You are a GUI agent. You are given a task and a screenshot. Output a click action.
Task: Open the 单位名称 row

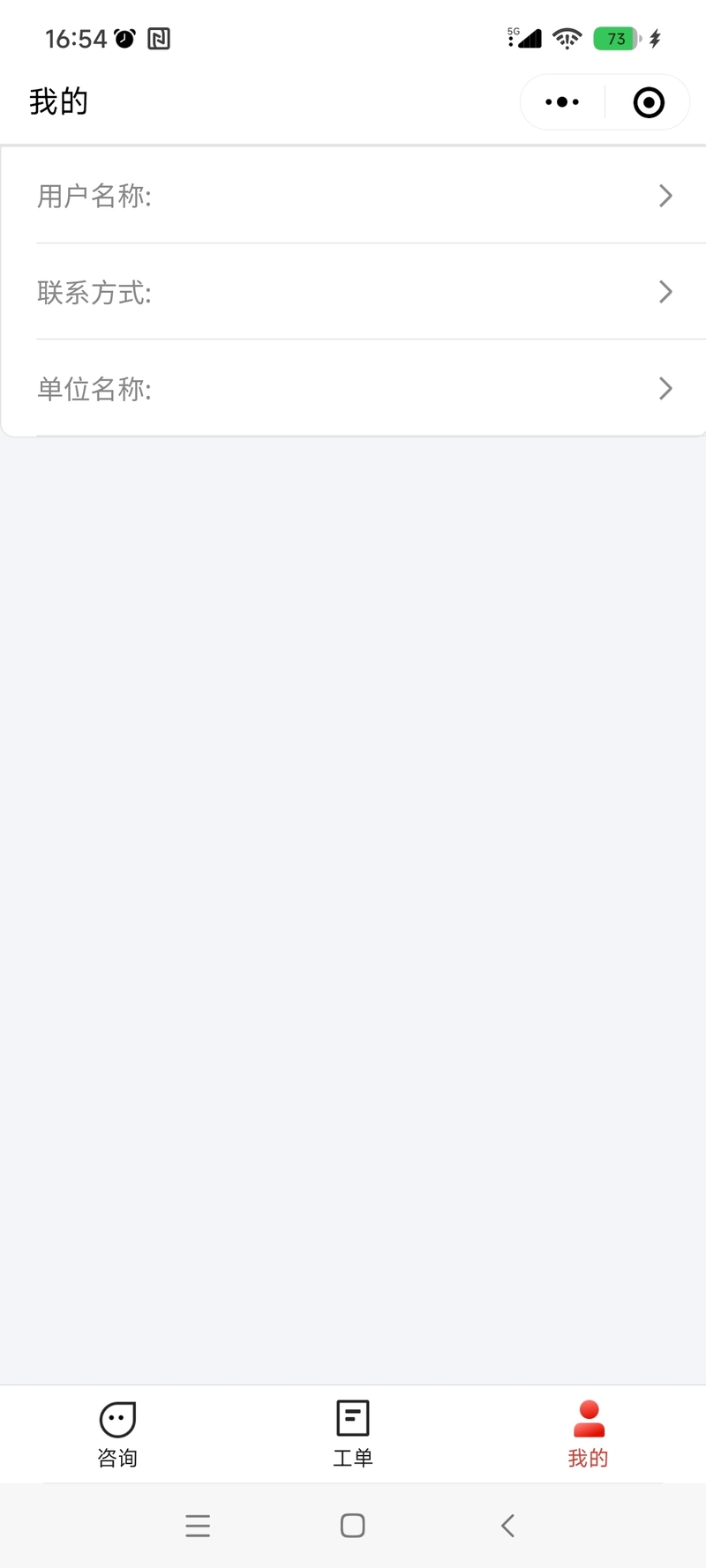click(353, 389)
